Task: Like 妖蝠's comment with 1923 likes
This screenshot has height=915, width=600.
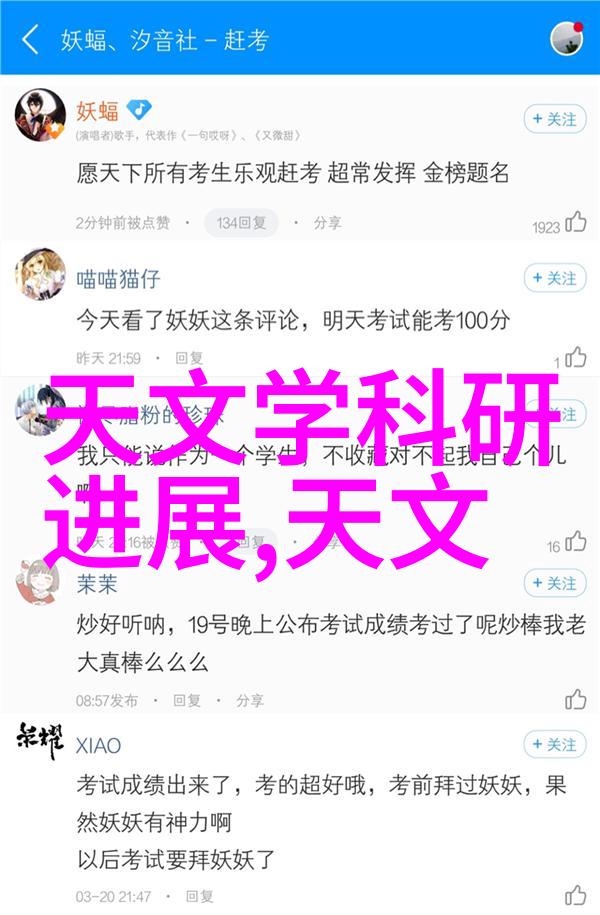Action: point(576,223)
